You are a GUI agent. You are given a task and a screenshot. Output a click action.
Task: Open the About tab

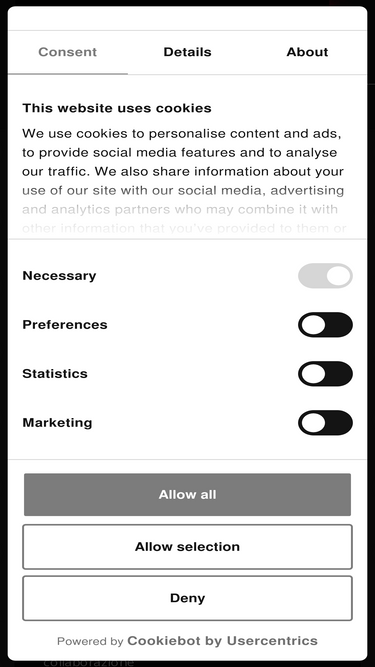[x=307, y=52]
